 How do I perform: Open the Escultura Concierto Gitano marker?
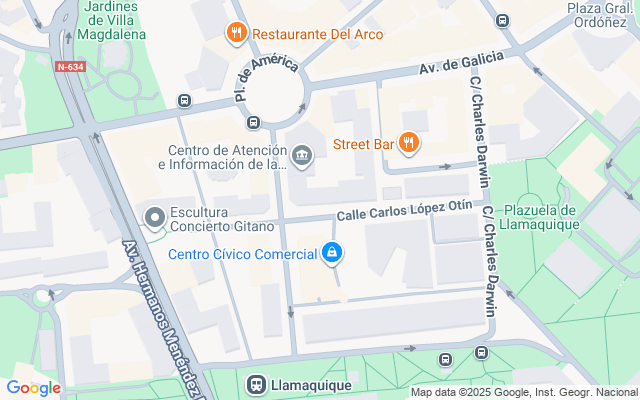[155, 216]
